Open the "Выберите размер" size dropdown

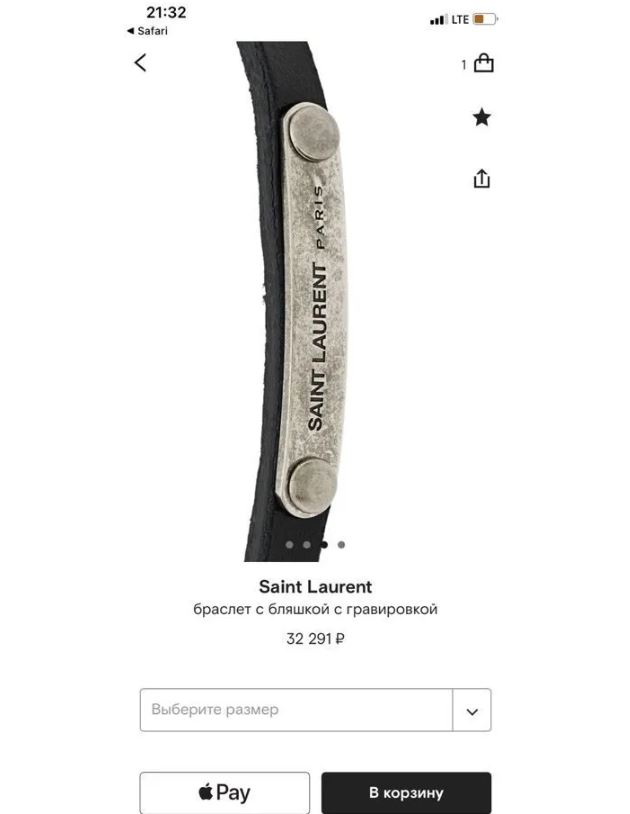pos(315,710)
